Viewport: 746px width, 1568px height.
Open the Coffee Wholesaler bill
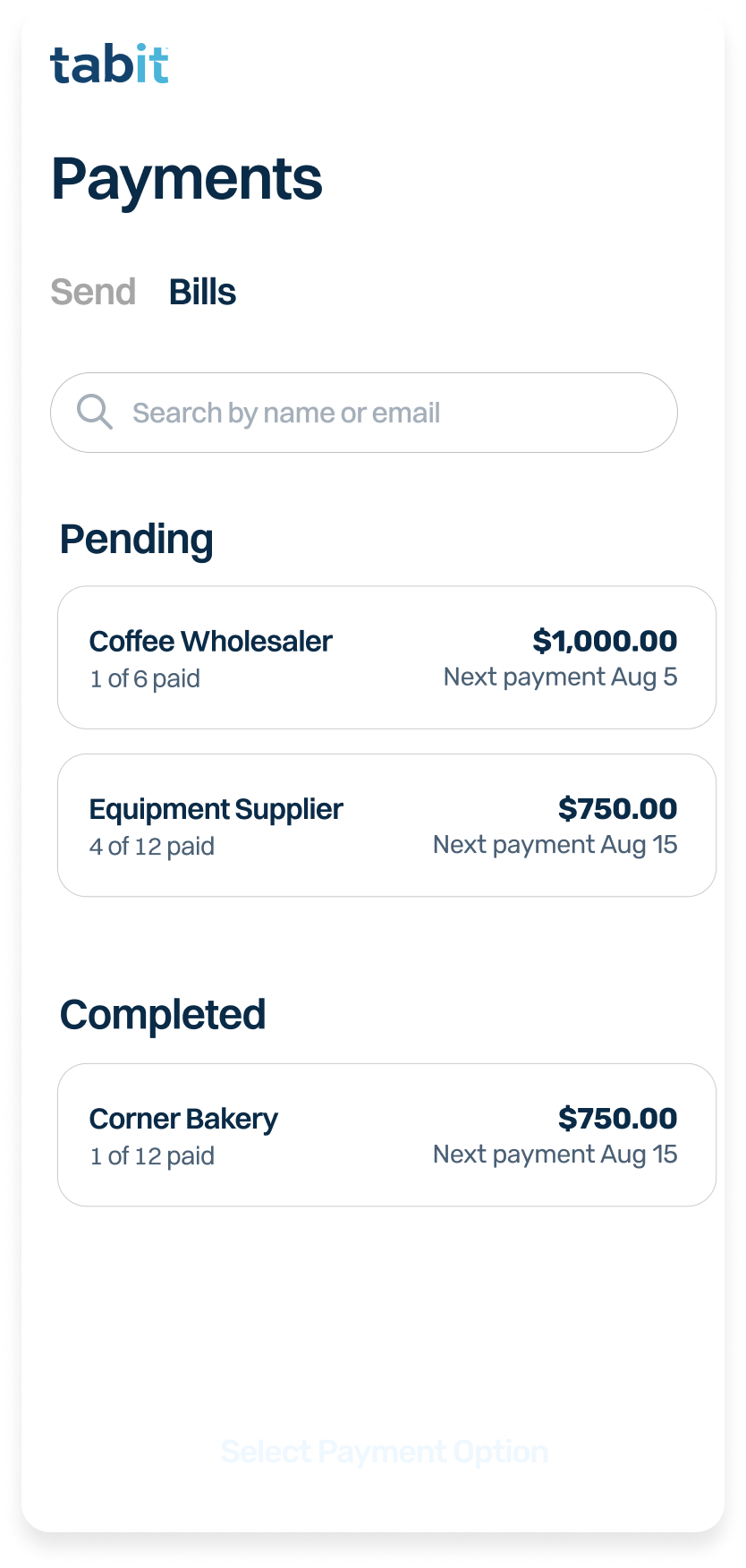point(385,658)
